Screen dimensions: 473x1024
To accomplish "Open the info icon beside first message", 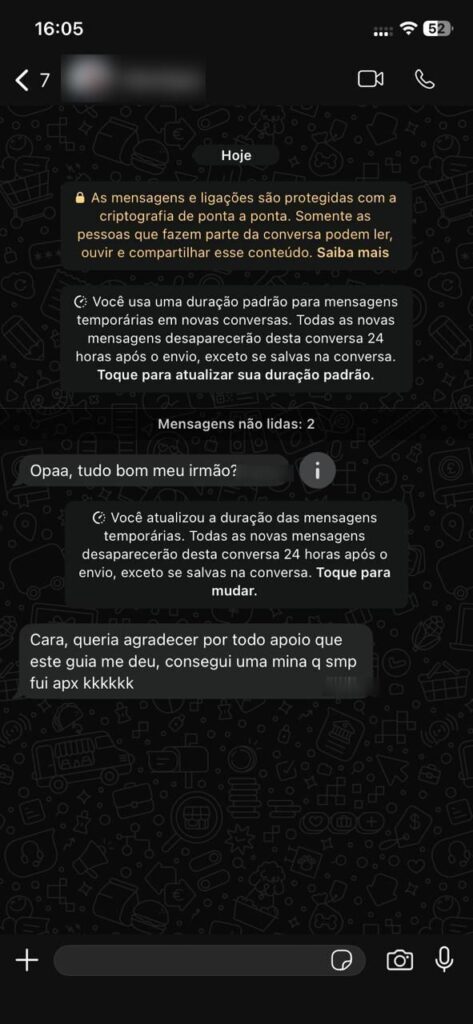I will [318, 471].
